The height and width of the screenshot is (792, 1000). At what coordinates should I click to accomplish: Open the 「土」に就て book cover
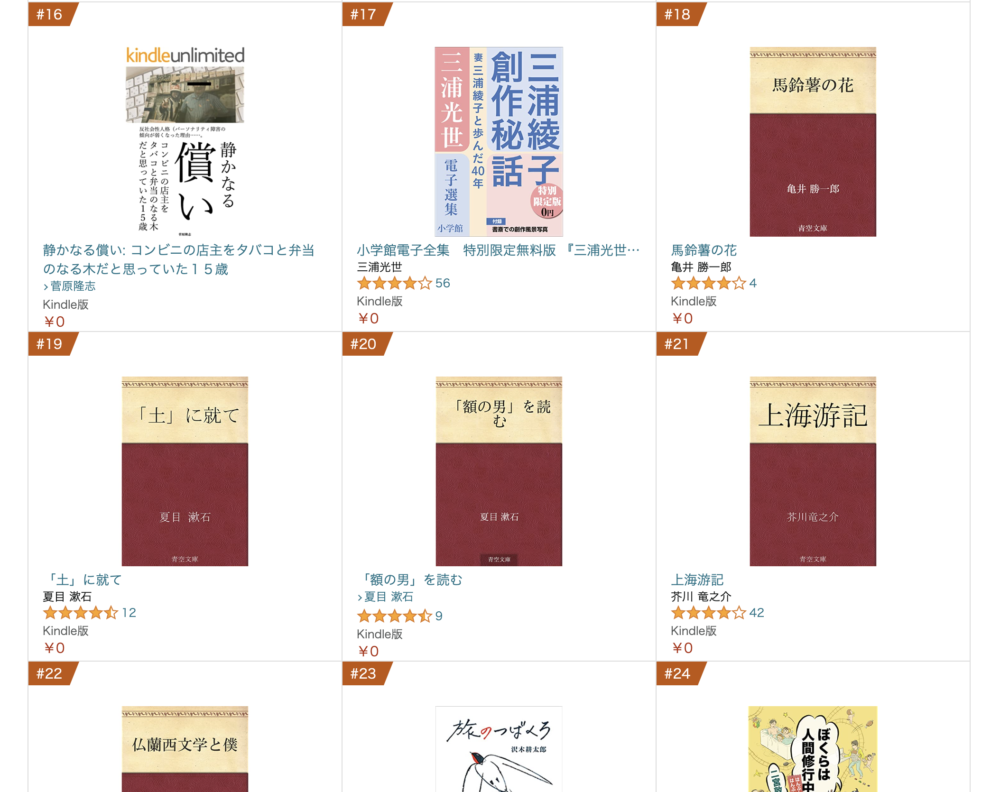185,471
